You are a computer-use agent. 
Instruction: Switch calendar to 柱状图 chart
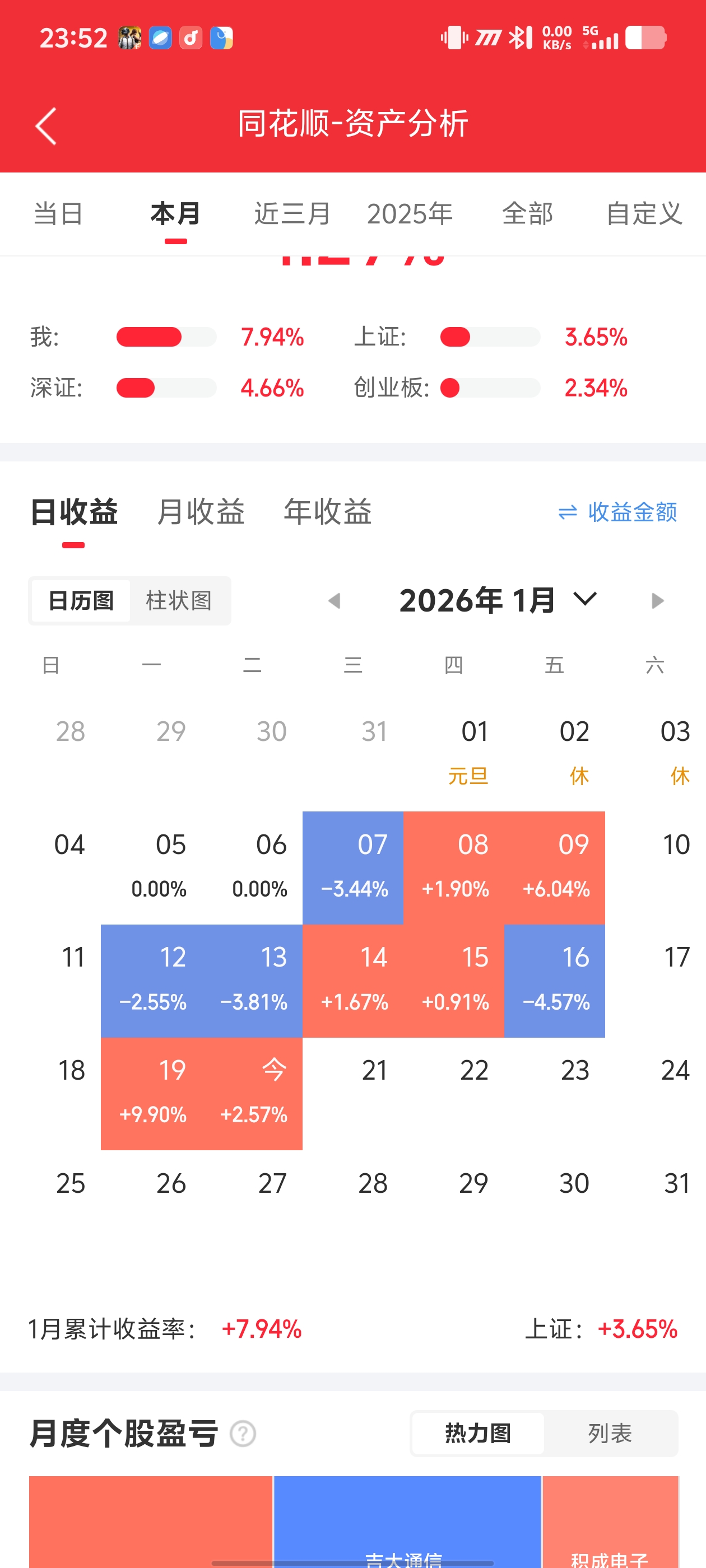point(179,601)
